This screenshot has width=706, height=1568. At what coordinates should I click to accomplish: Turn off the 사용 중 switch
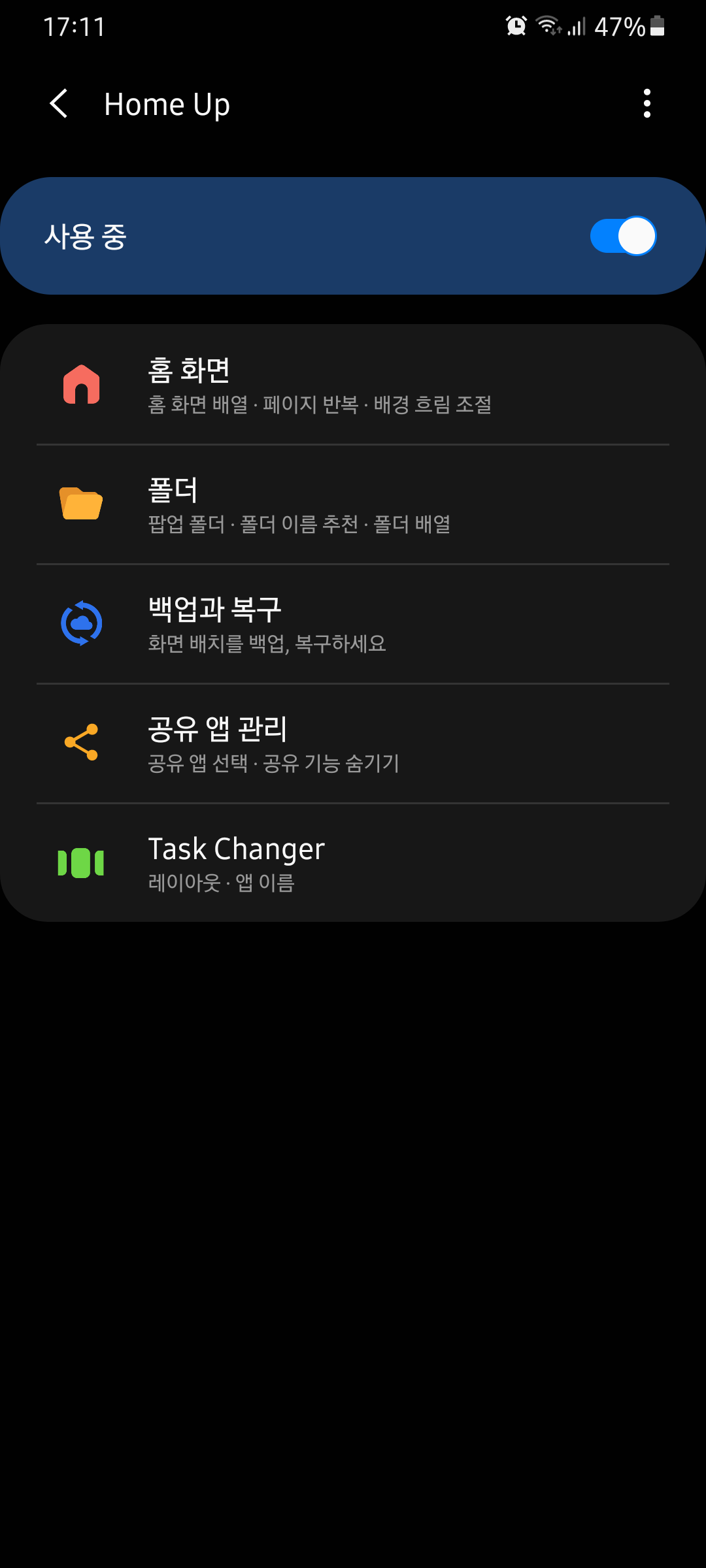pyautogui.click(x=622, y=236)
